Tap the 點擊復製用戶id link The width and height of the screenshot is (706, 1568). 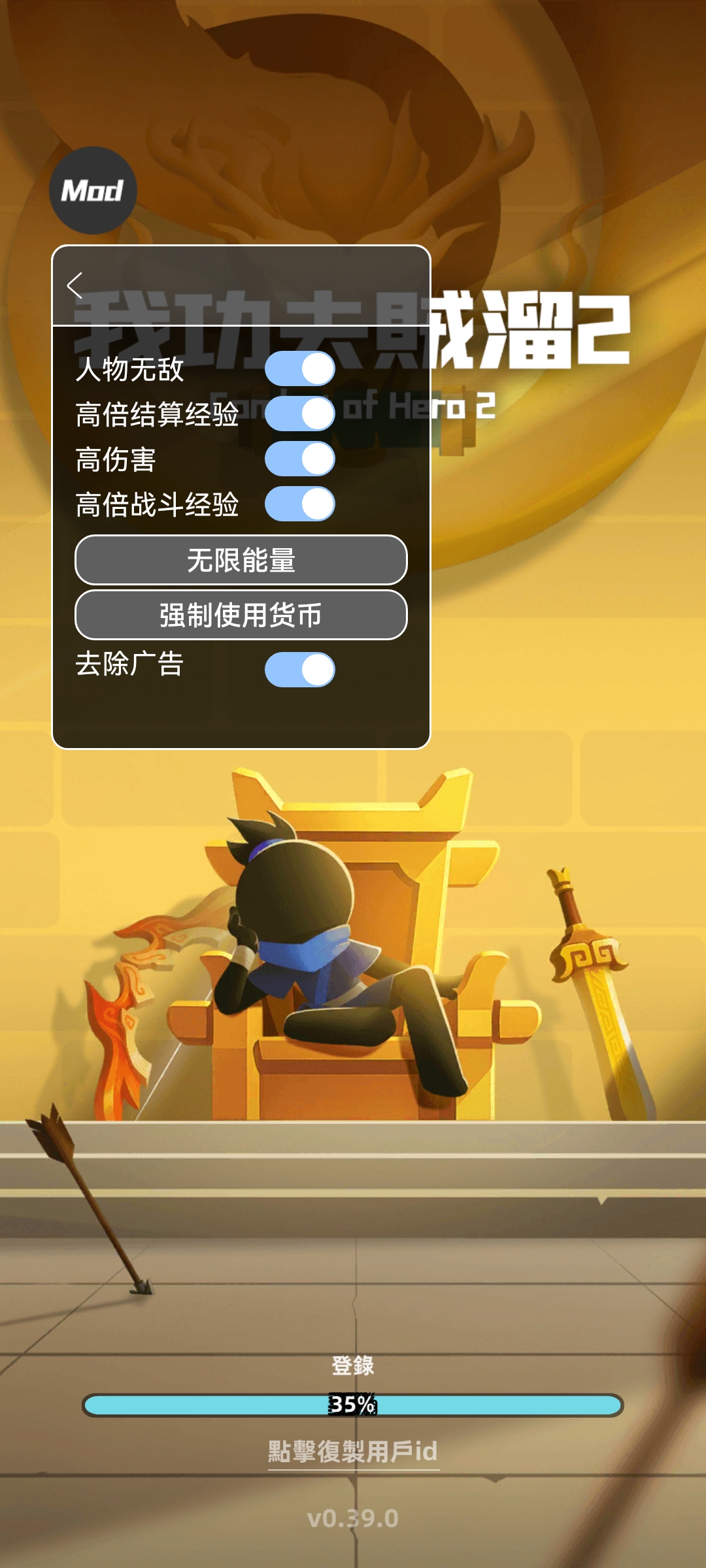point(353,1452)
